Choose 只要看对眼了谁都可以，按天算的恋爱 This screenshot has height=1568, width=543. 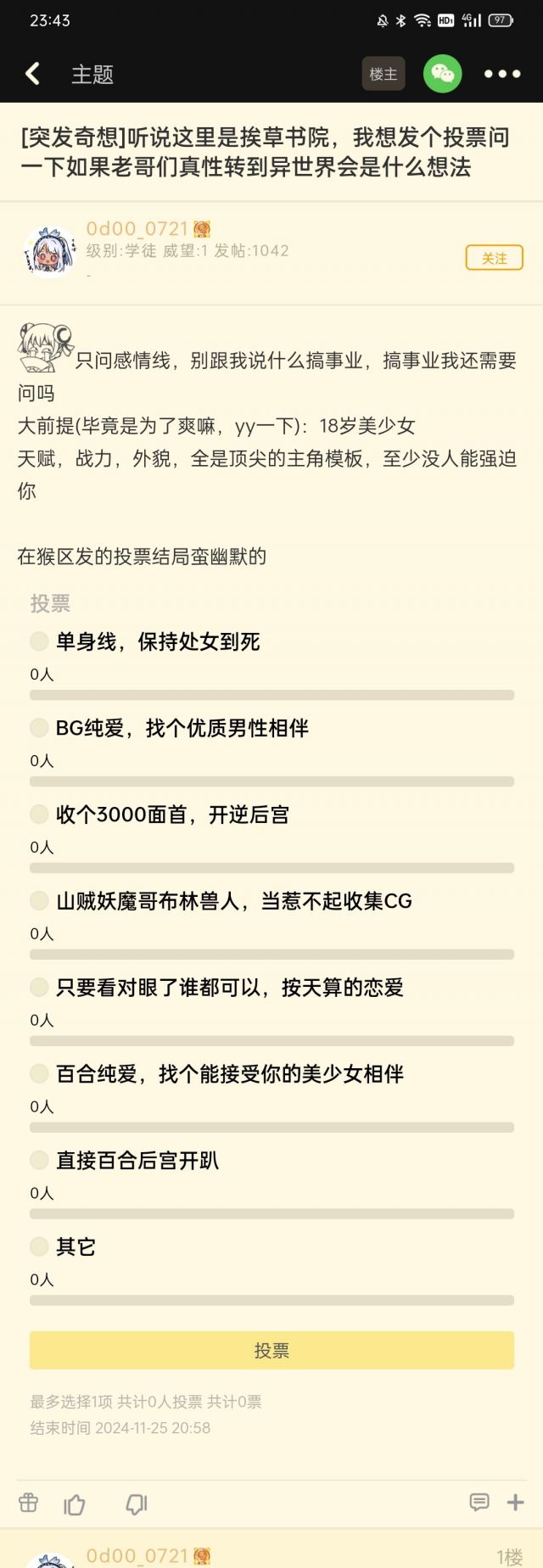click(39, 988)
